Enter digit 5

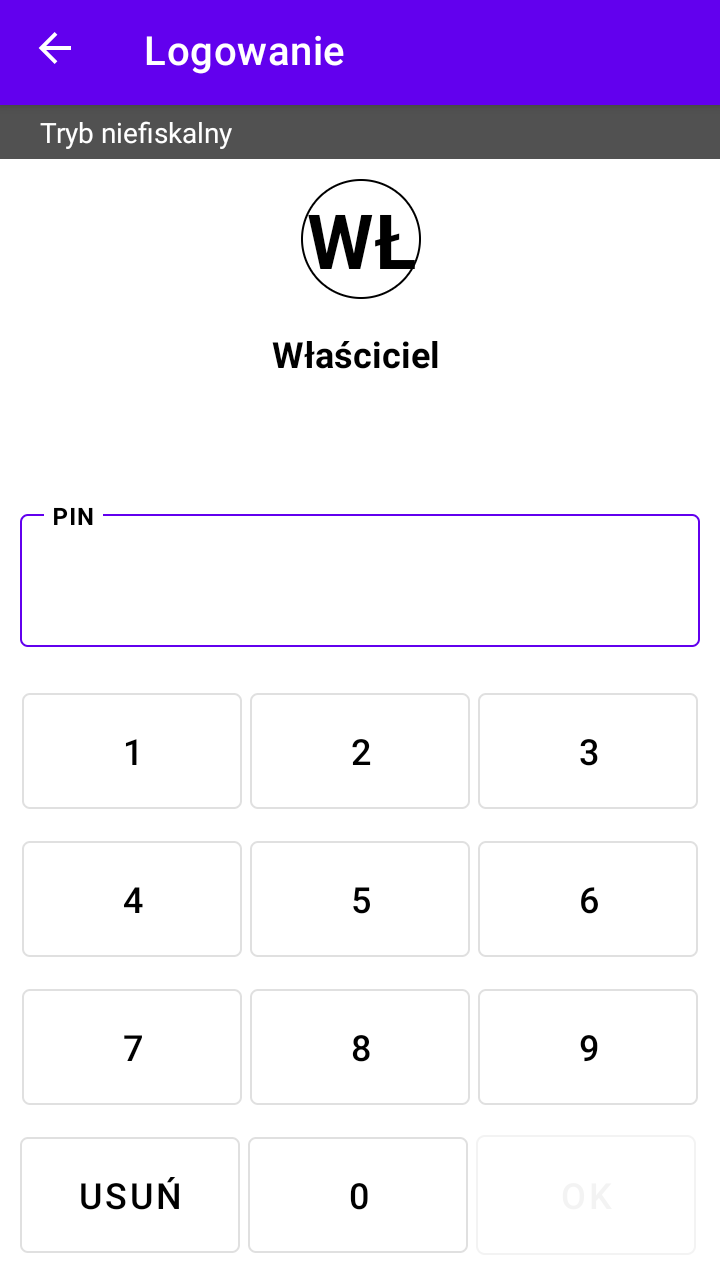360,899
